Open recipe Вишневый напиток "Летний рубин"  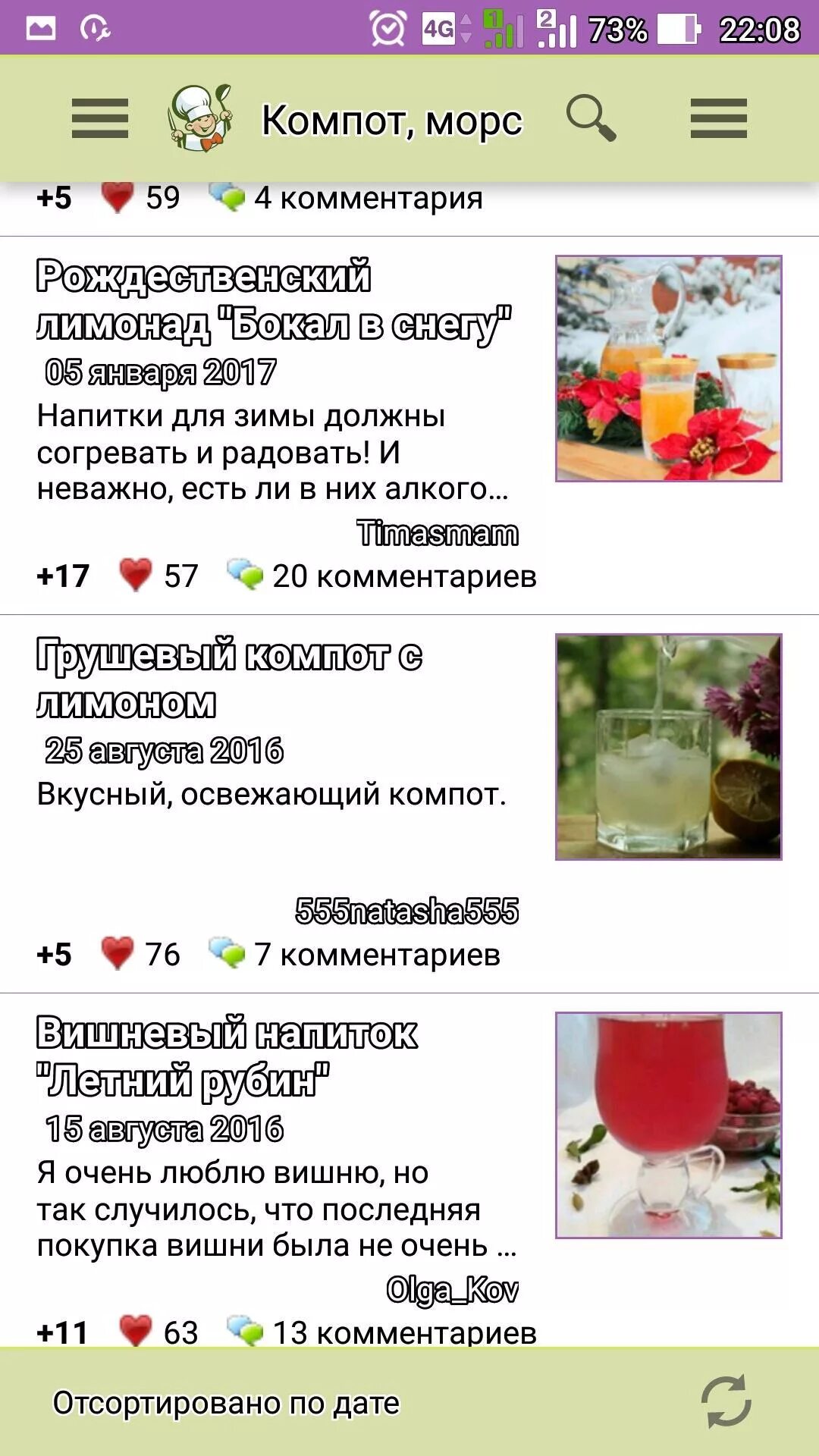226,1056
